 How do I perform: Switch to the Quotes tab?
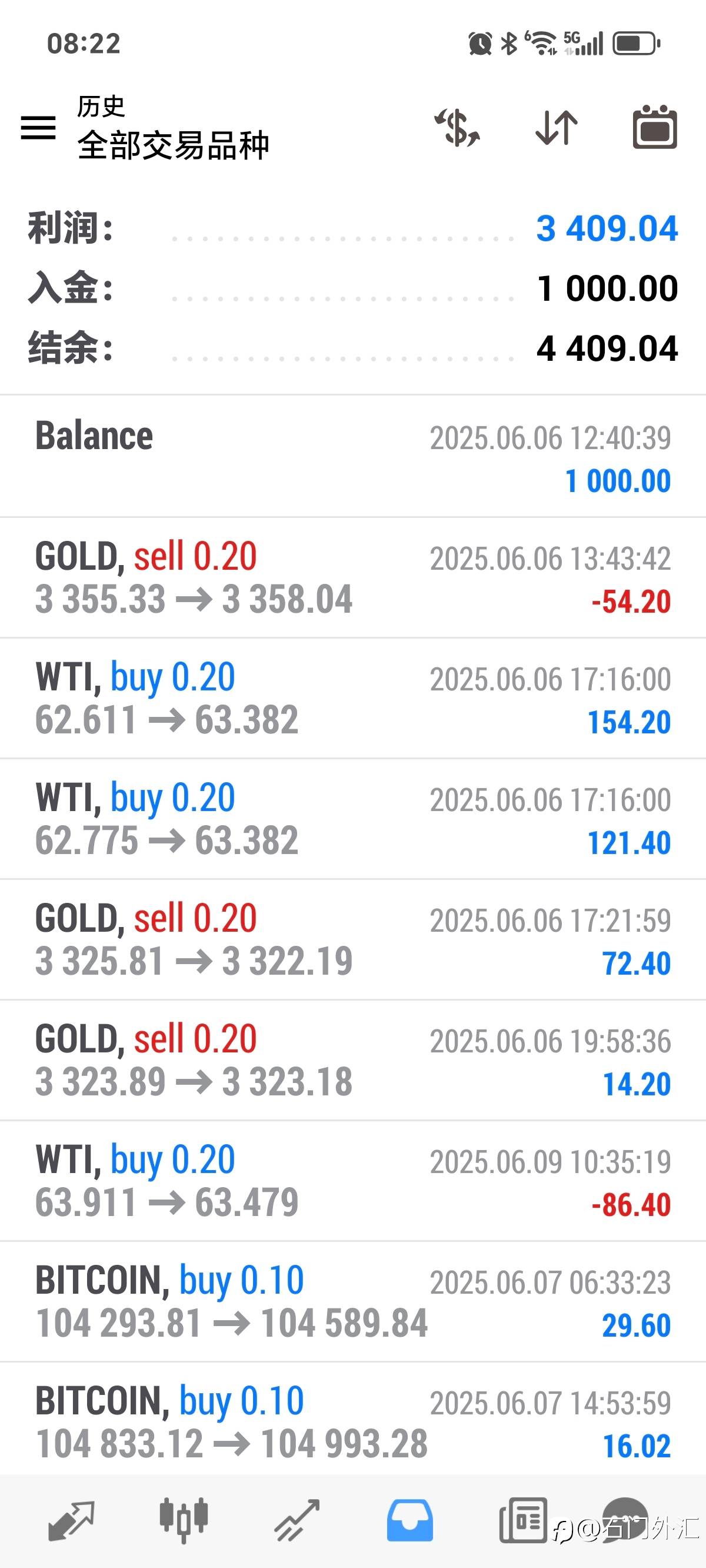click(71, 1520)
